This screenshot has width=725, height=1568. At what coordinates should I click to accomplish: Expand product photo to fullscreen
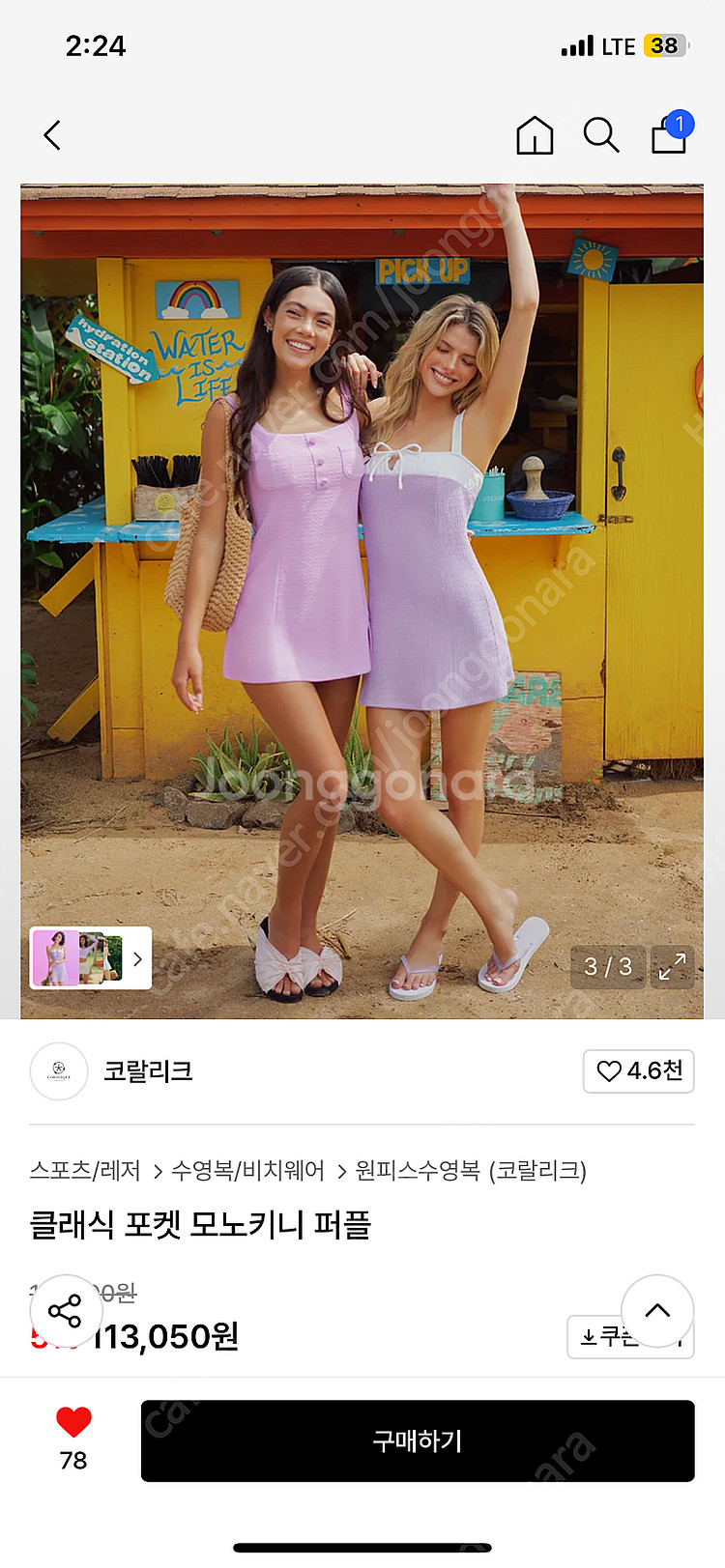[x=672, y=966]
